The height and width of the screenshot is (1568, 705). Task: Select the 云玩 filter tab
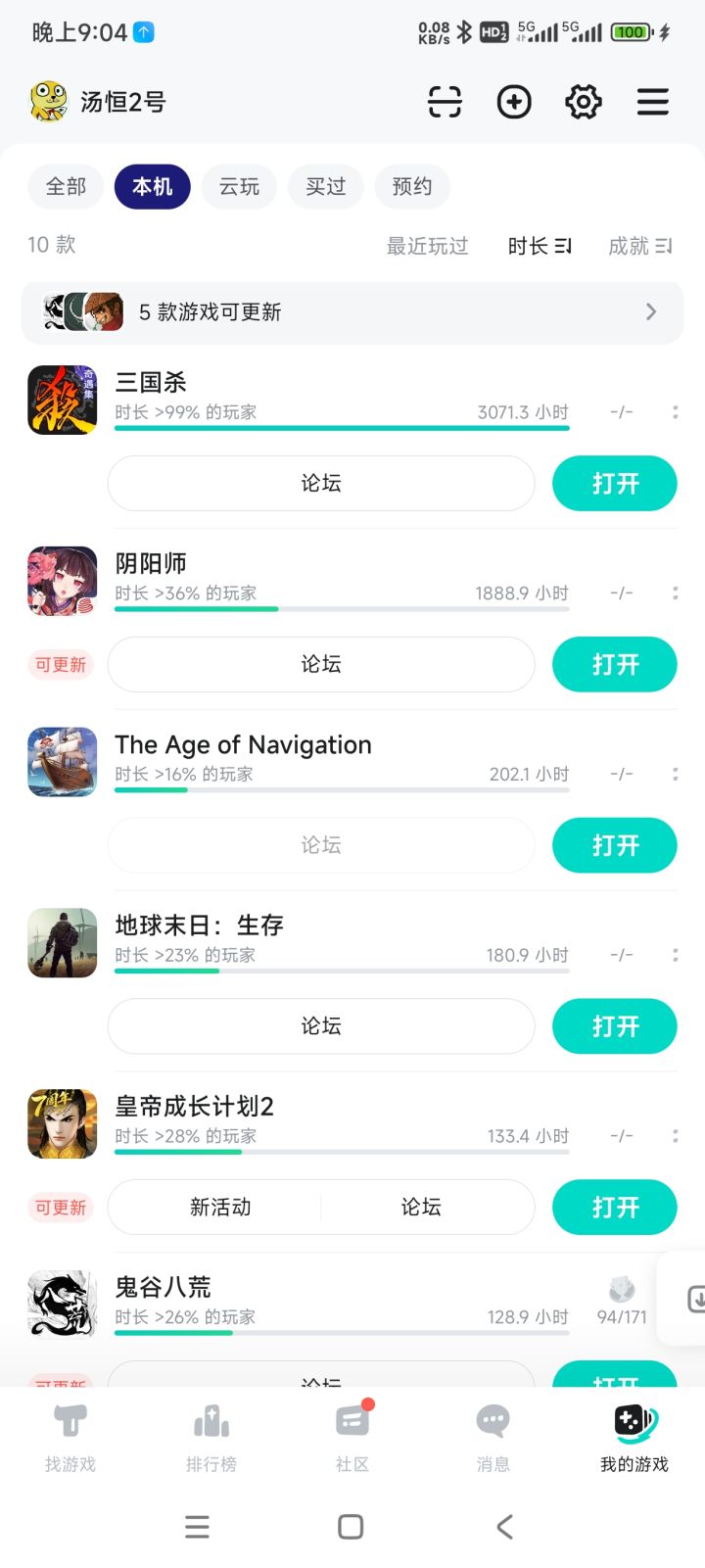[x=239, y=186]
